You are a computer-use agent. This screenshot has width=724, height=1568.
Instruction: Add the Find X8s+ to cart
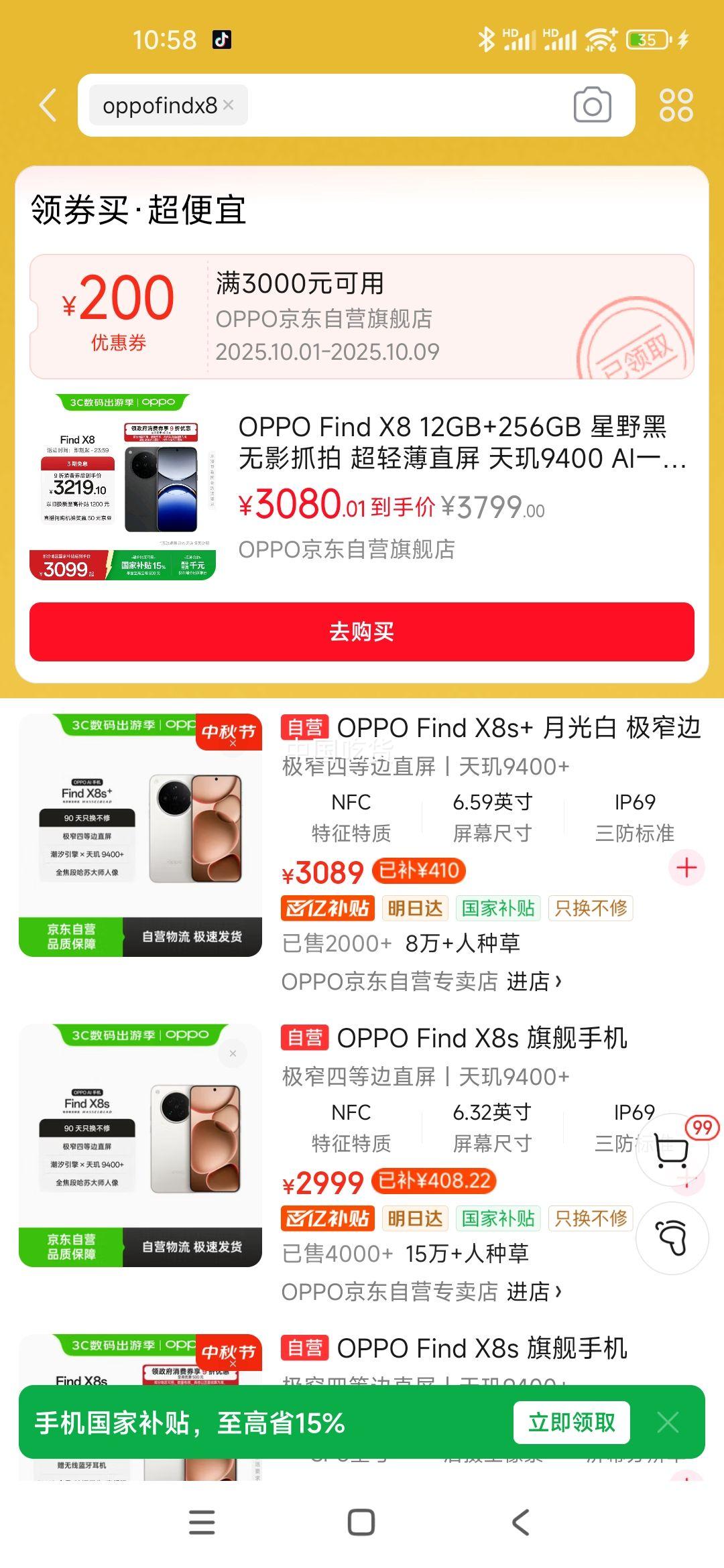(686, 868)
